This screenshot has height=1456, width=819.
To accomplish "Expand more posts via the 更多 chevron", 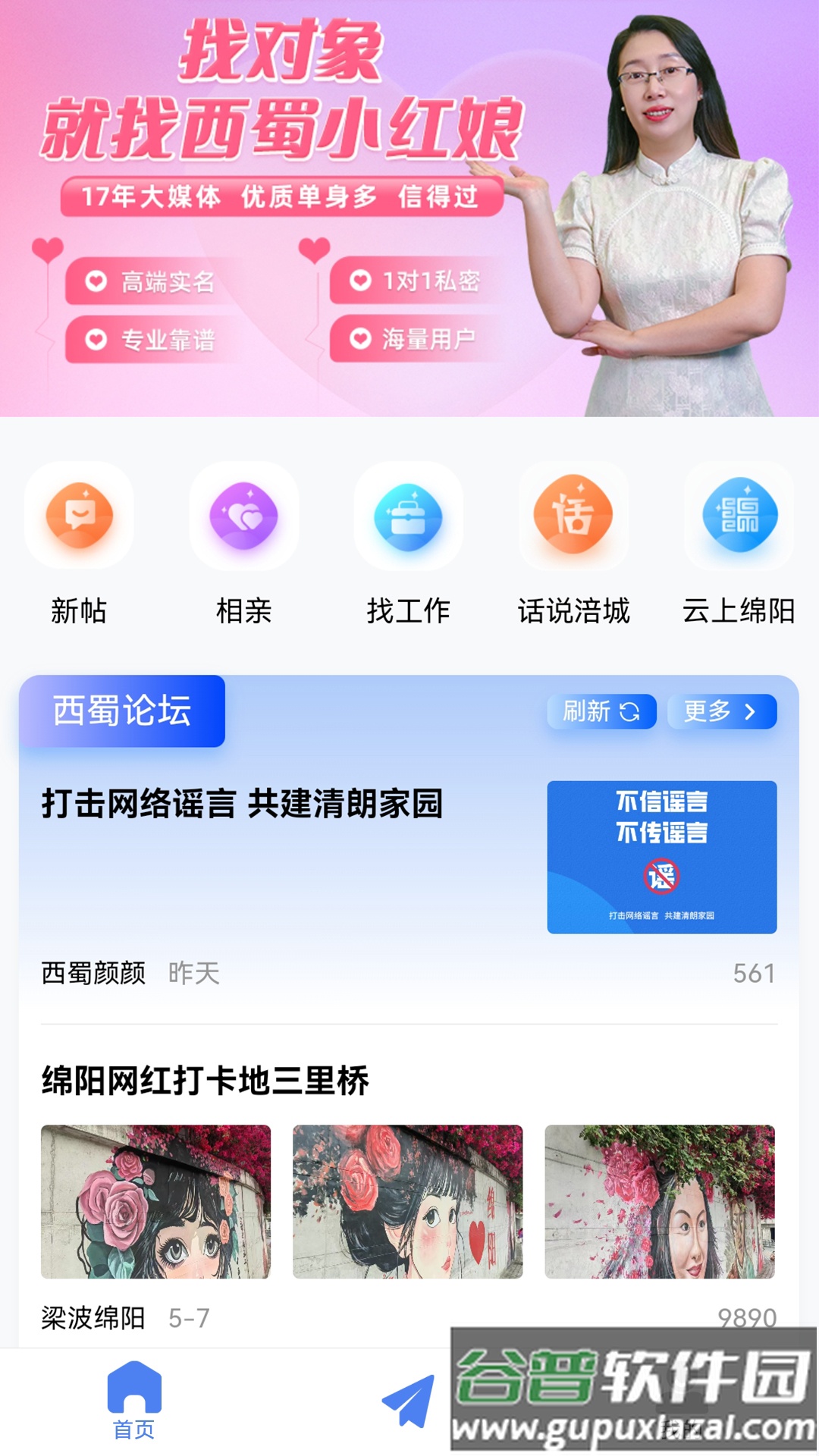I will pos(751,711).
